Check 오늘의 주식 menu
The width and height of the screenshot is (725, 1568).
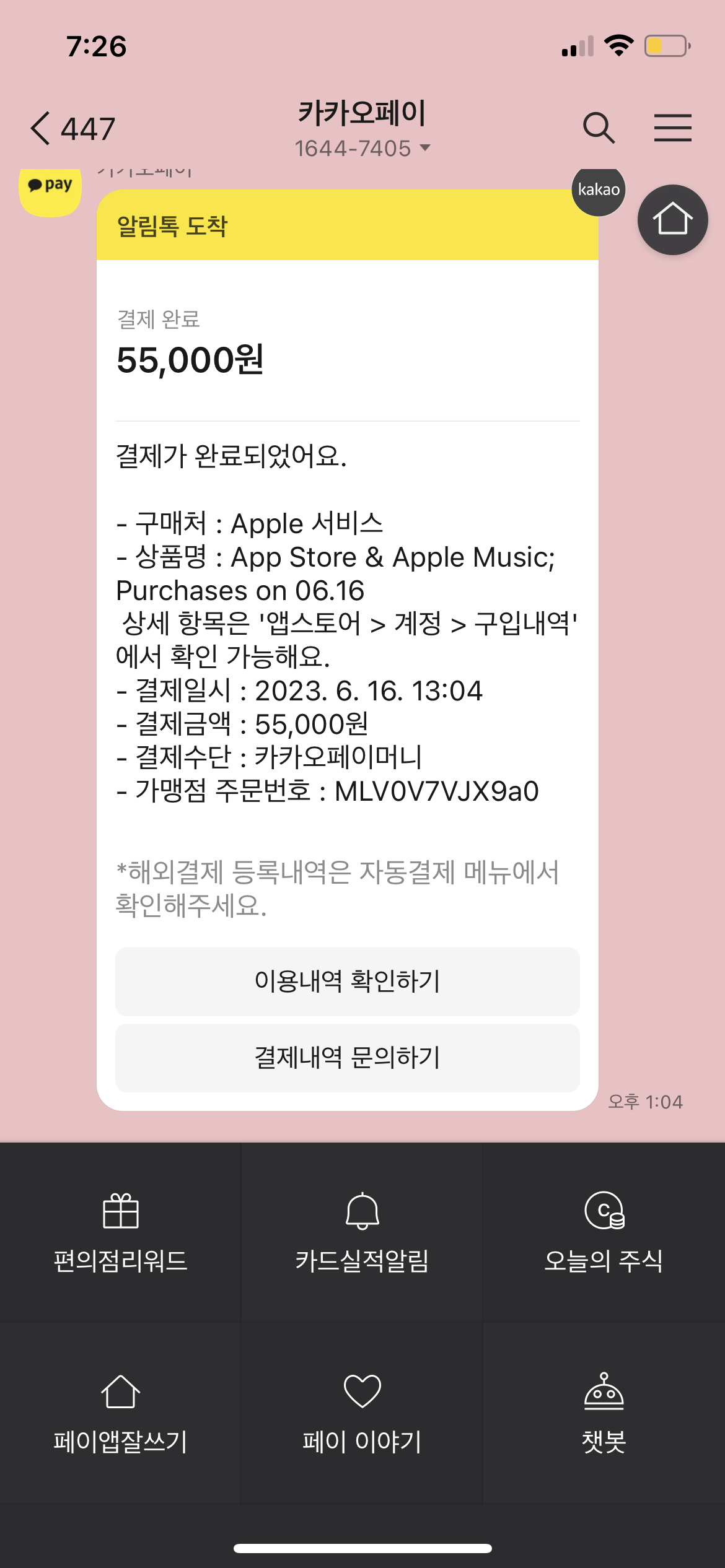point(604,1232)
